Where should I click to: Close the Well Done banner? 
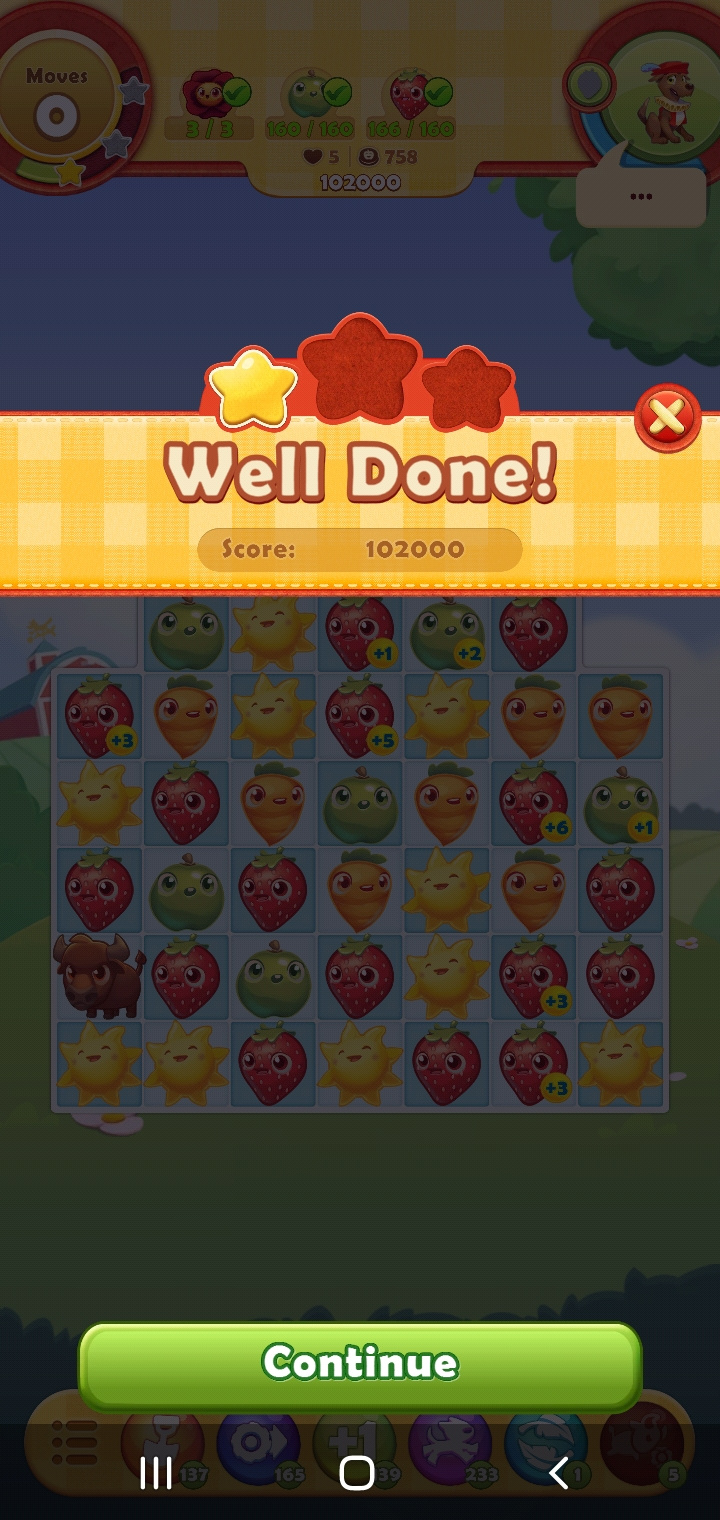667,418
